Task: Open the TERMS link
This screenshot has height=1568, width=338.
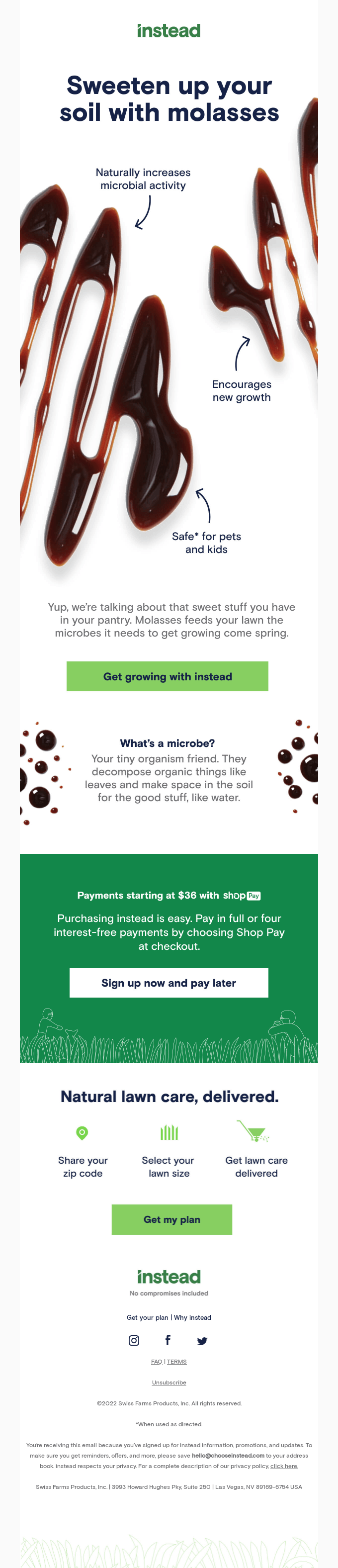Action: pyautogui.click(x=177, y=1362)
